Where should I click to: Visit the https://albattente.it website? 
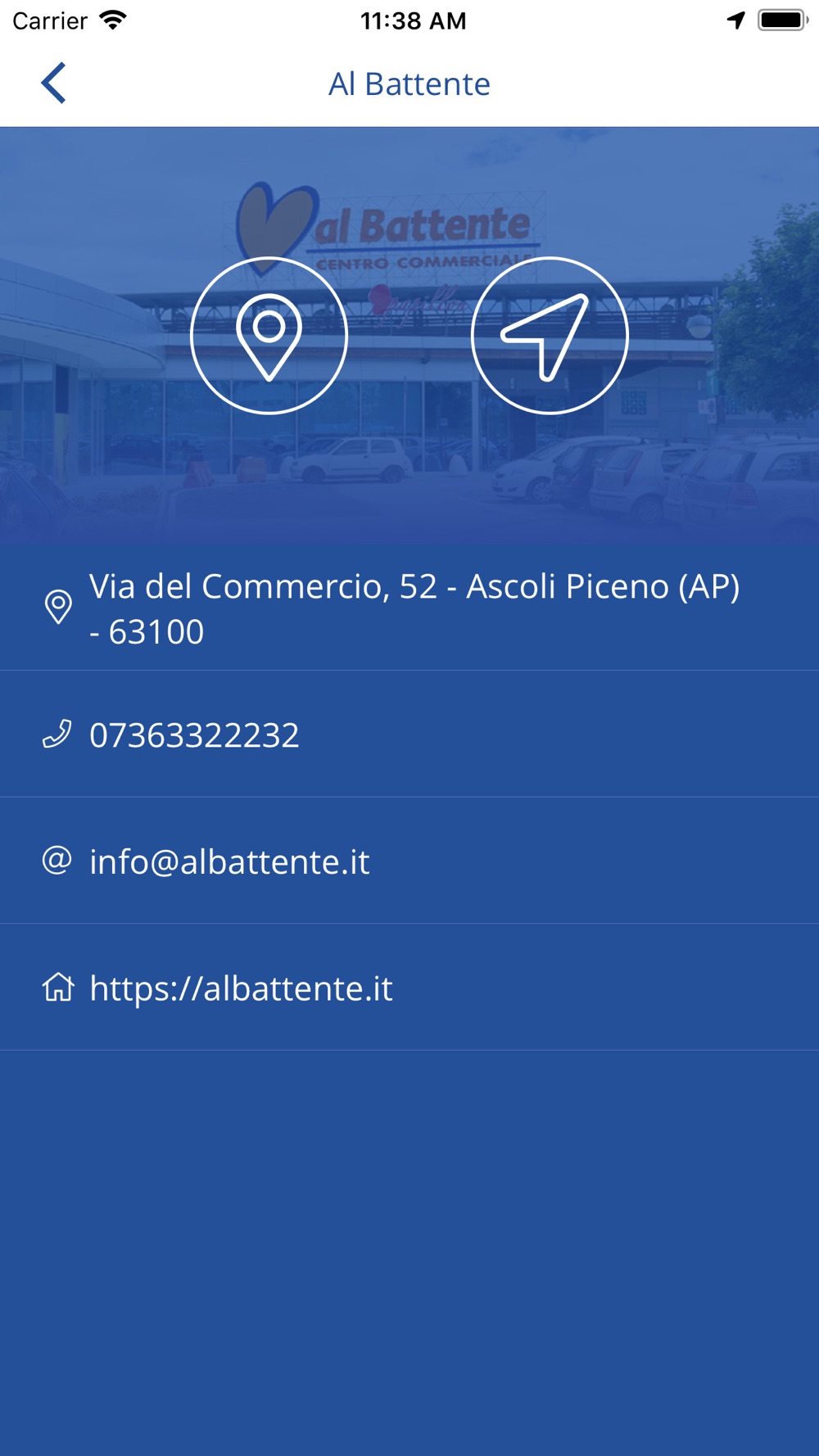click(241, 988)
